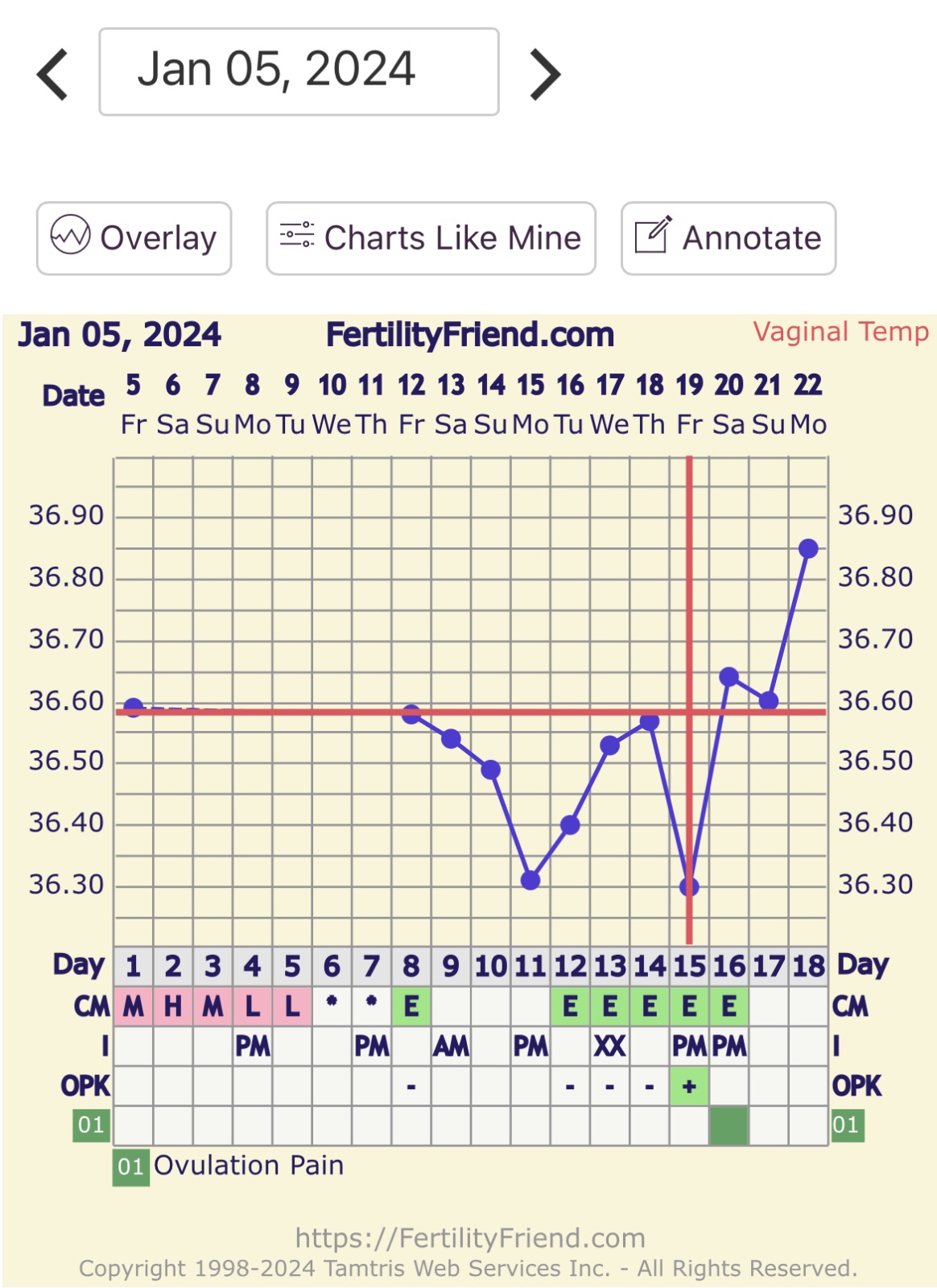Annotate this chart
This screenshot has width=937, height=1288.
point(729,238)
